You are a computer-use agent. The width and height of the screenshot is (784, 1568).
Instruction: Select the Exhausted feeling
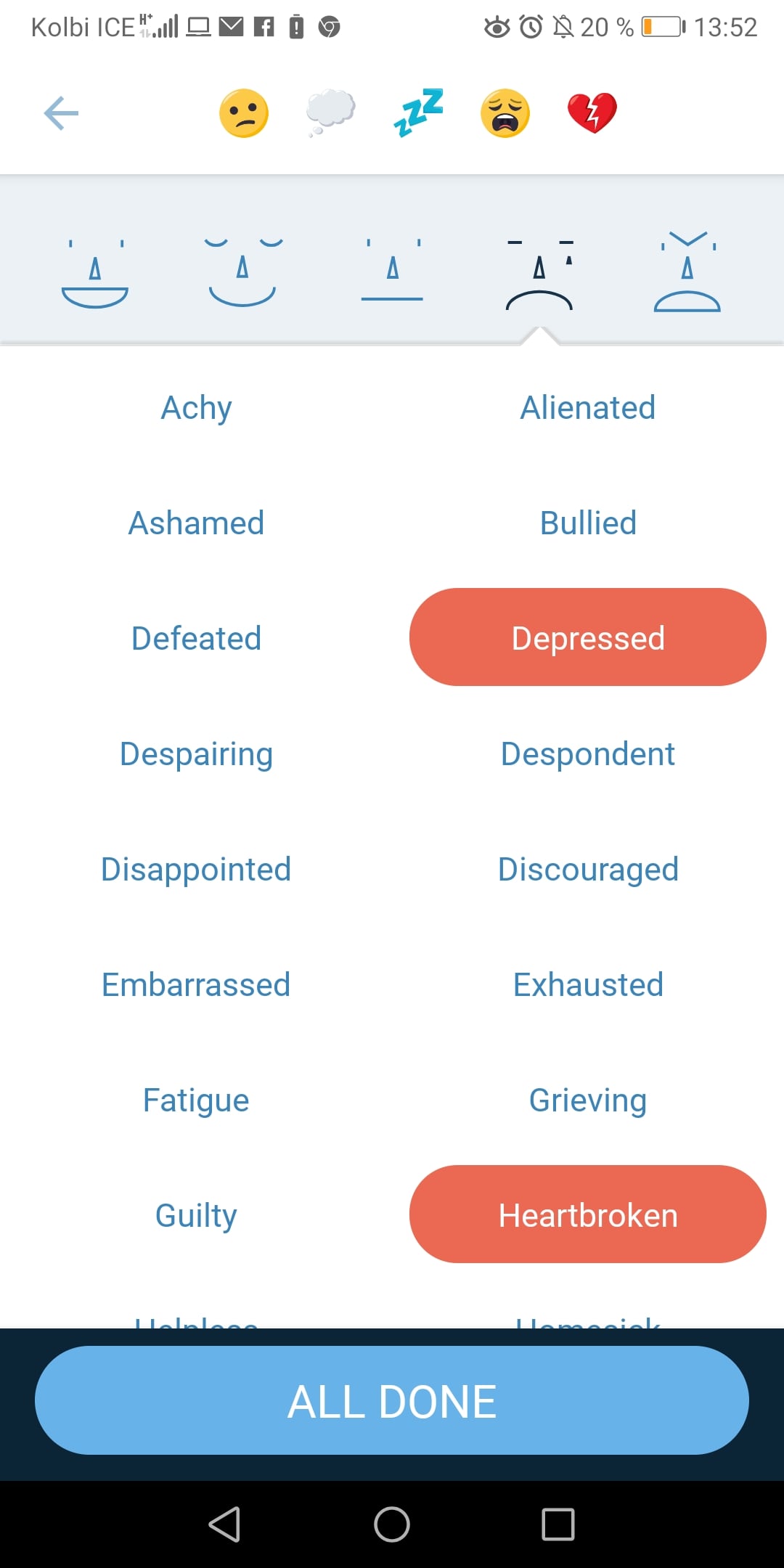point(587,985)
